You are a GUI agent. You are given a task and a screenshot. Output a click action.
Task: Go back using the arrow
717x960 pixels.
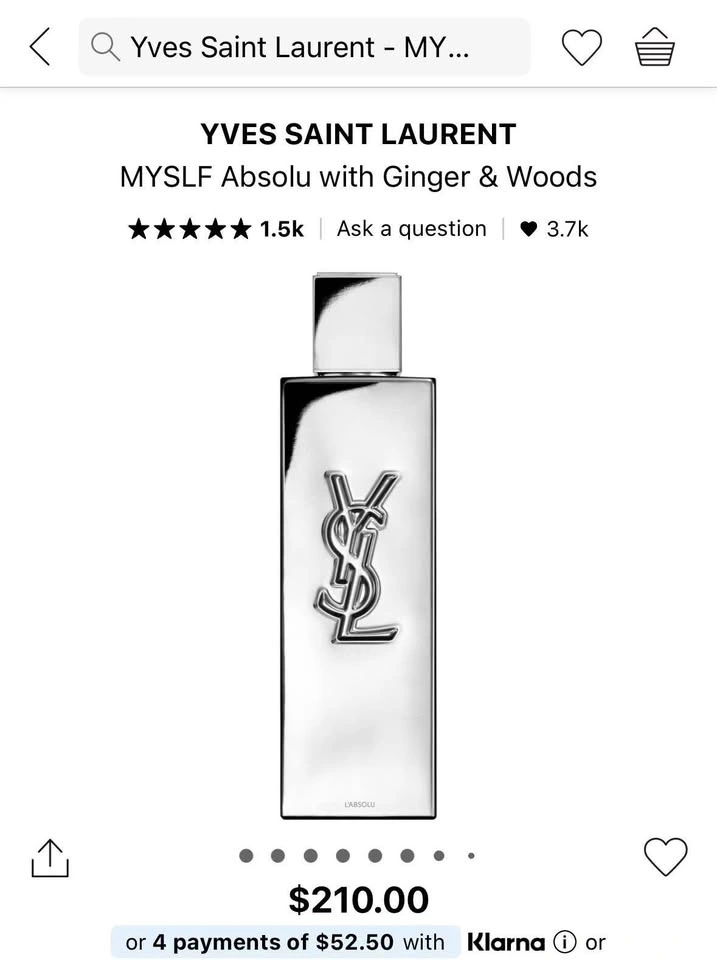tap(40, 47)
